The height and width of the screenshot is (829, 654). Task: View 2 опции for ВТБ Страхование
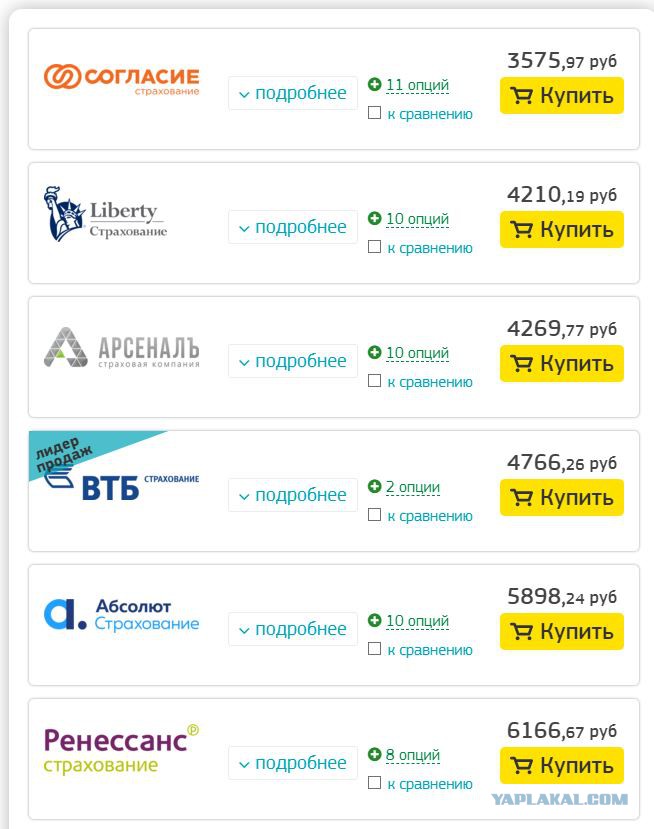pyautogui.click(x=412, y=486)
